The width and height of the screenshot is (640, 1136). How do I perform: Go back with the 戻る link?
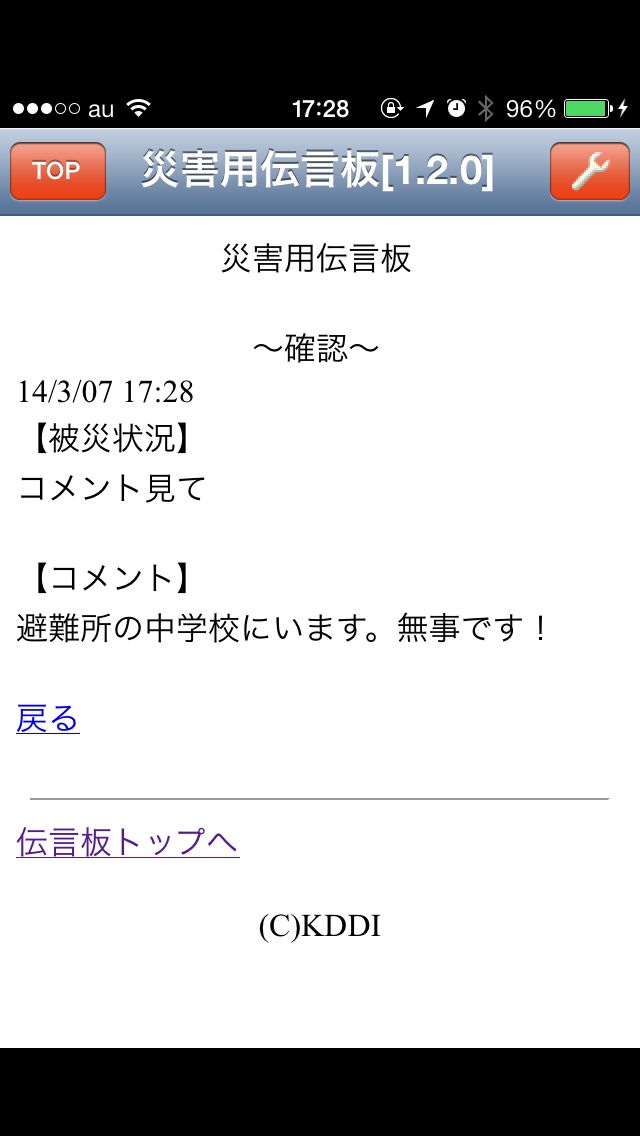(x=48, y=719)
